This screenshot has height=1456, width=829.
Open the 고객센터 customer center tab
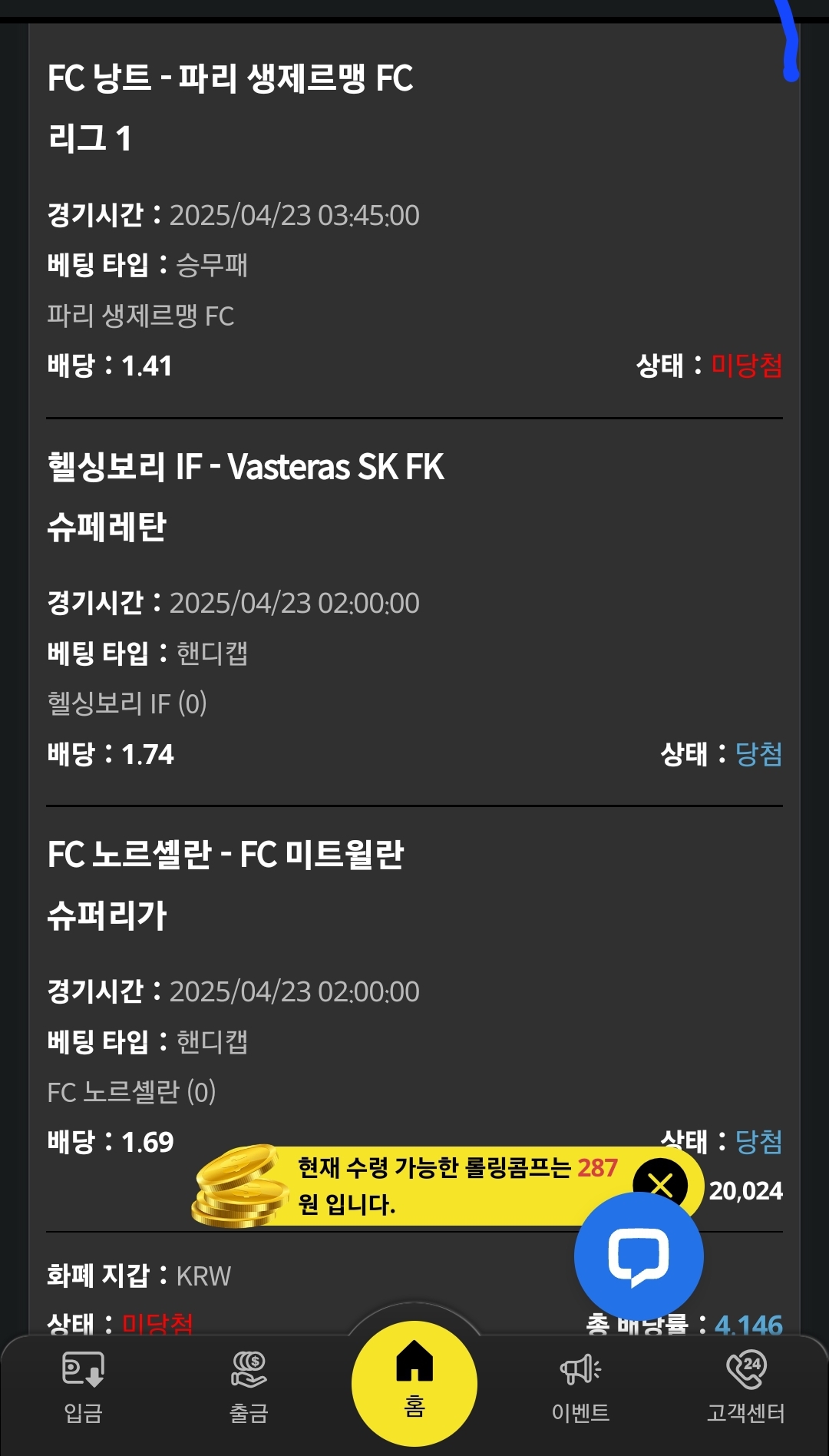coord(745,1388)
